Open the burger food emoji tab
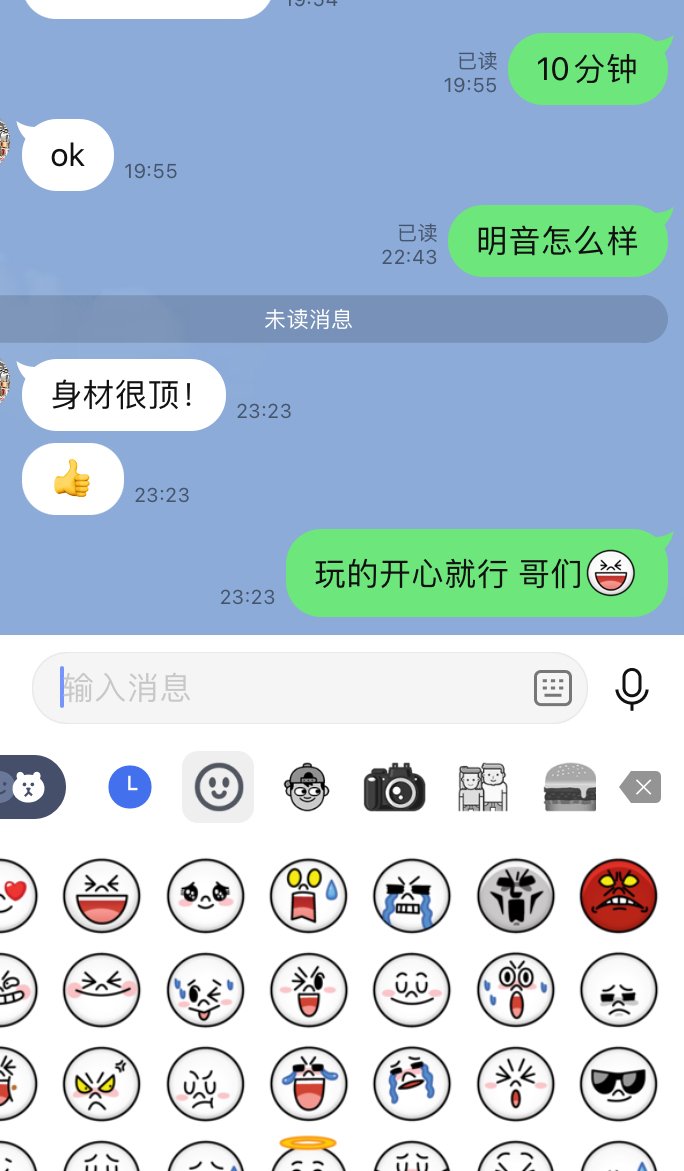This screenshot has height=1171, width=684. tap(570, 788)
